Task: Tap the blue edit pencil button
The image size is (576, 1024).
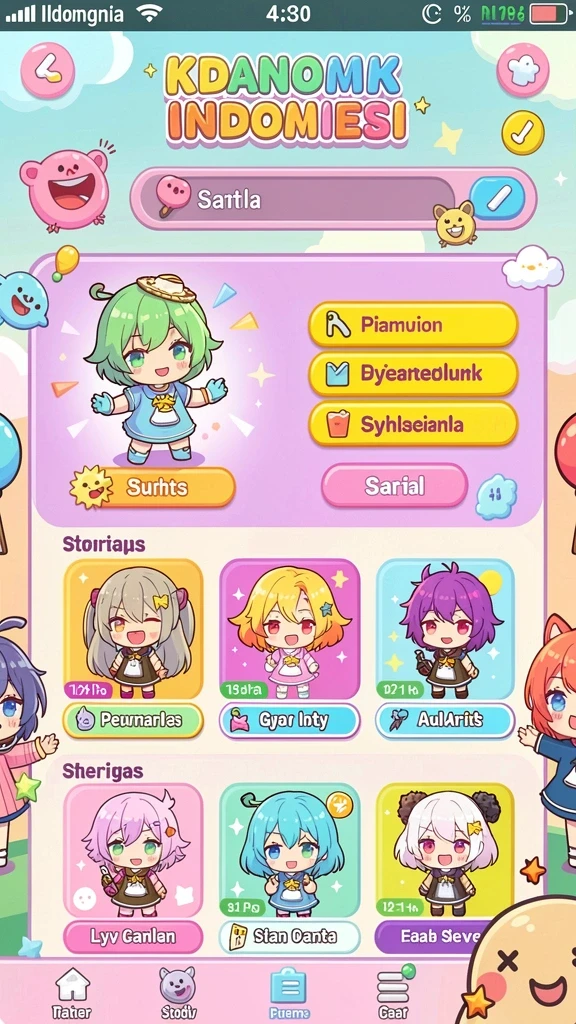Action: (498, 199)
